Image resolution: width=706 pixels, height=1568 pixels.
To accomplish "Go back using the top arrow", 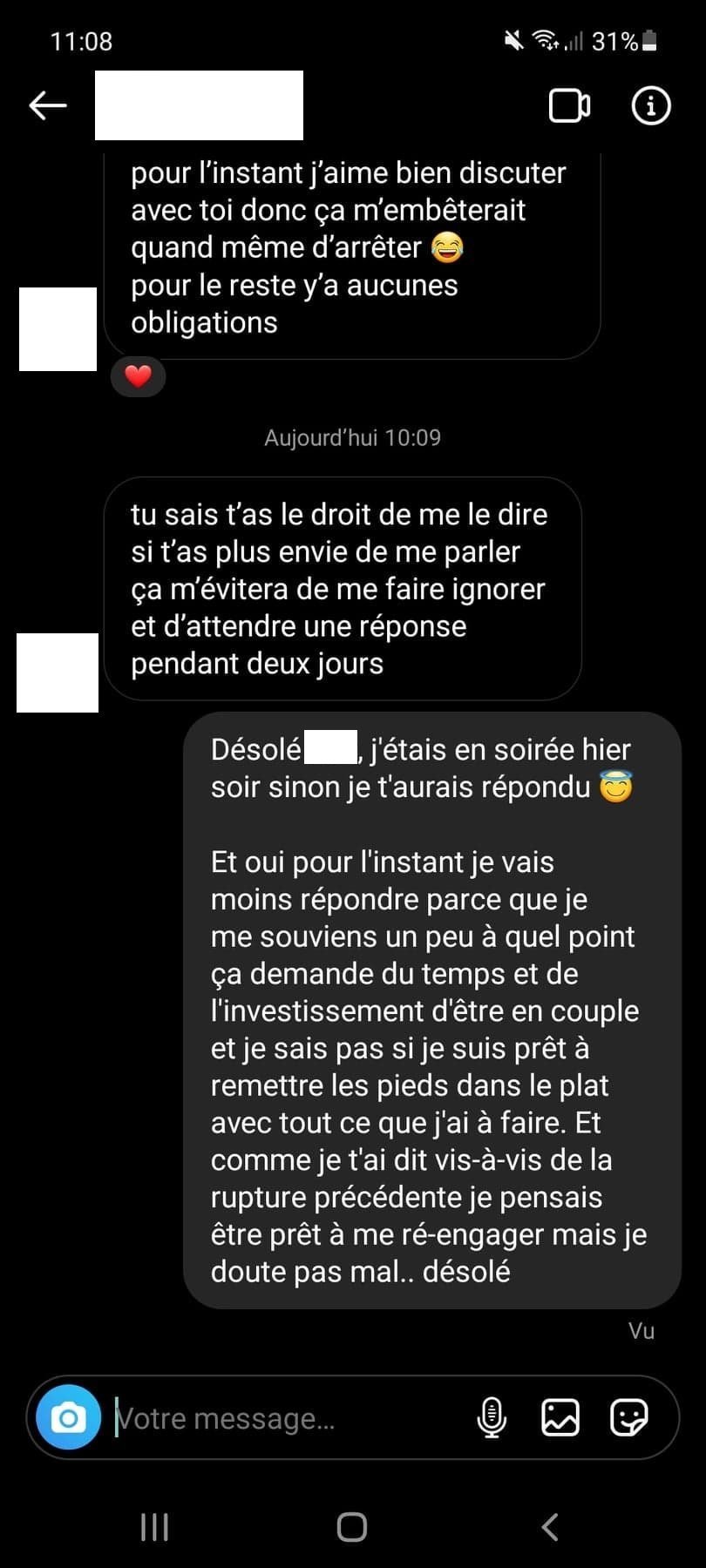I will 48,105.
